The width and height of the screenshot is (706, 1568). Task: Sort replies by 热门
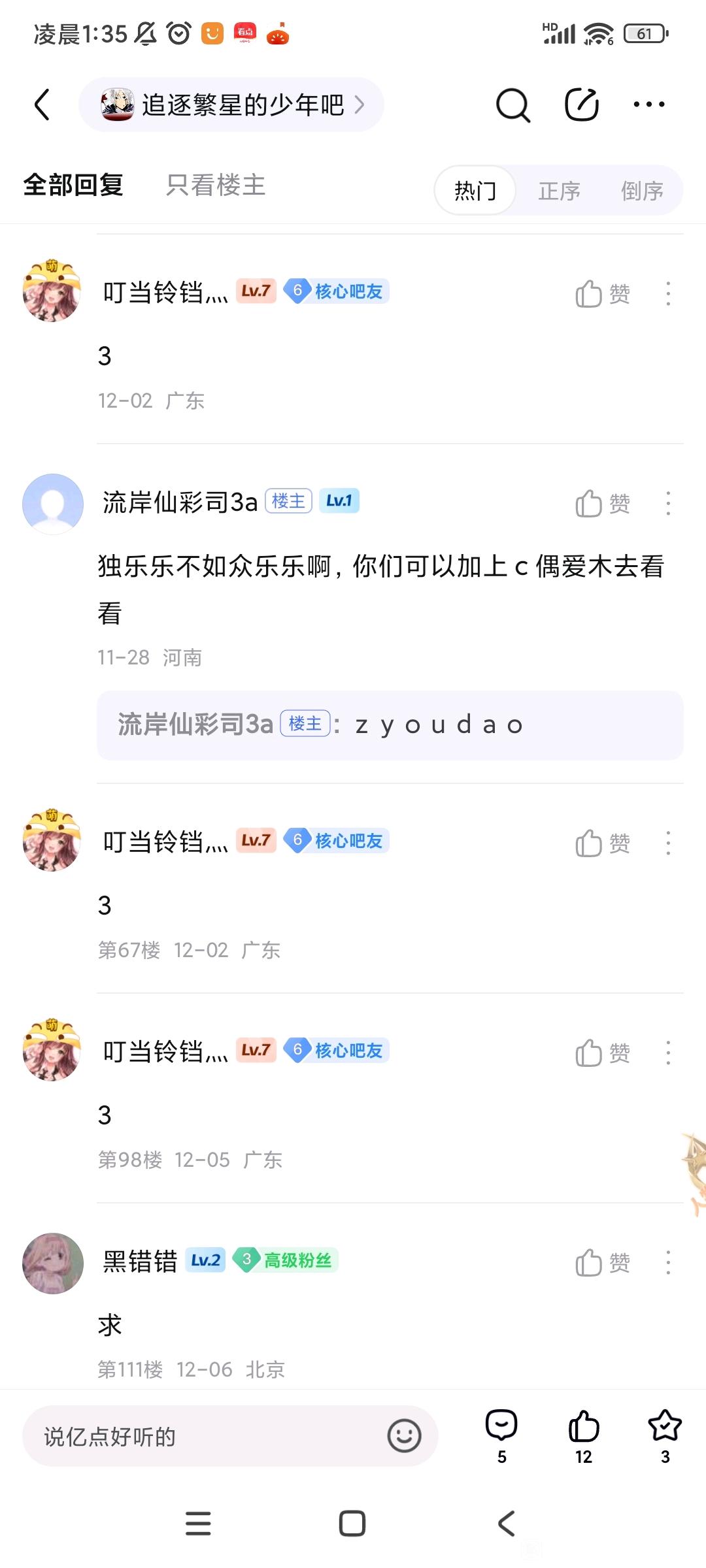pyautogui.click(x=475, y=191)
